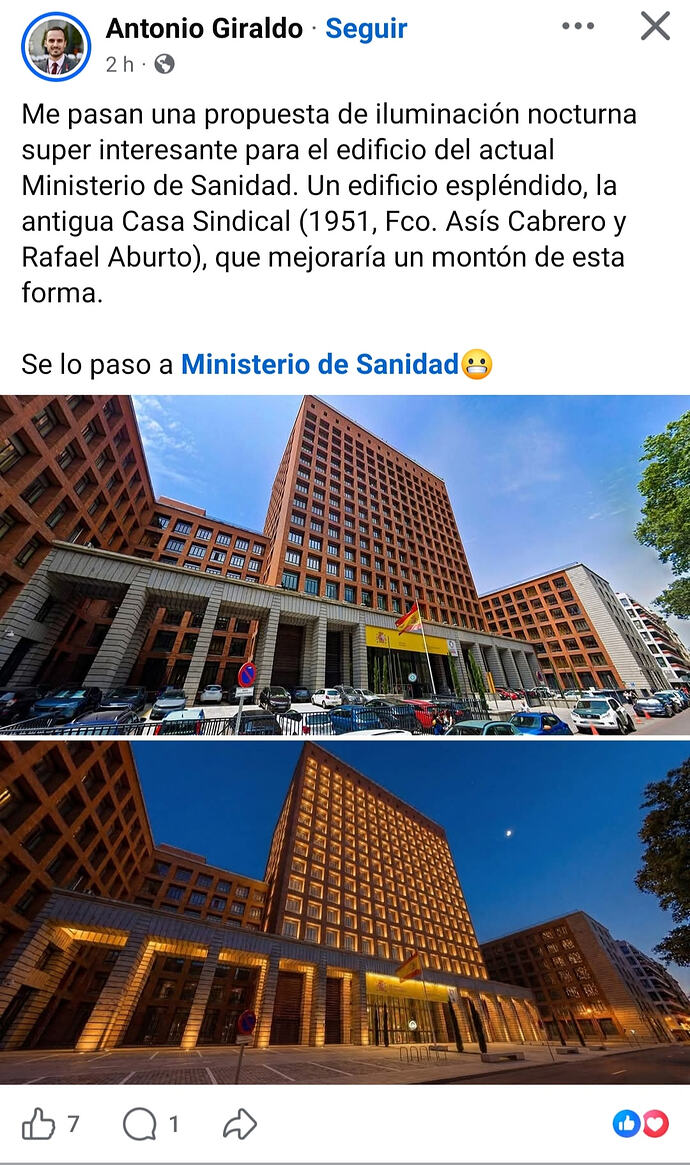See who reacted to the post
Image resolution: width=690 pixels, height=1165 pixels.
(x=640, y=1124)
